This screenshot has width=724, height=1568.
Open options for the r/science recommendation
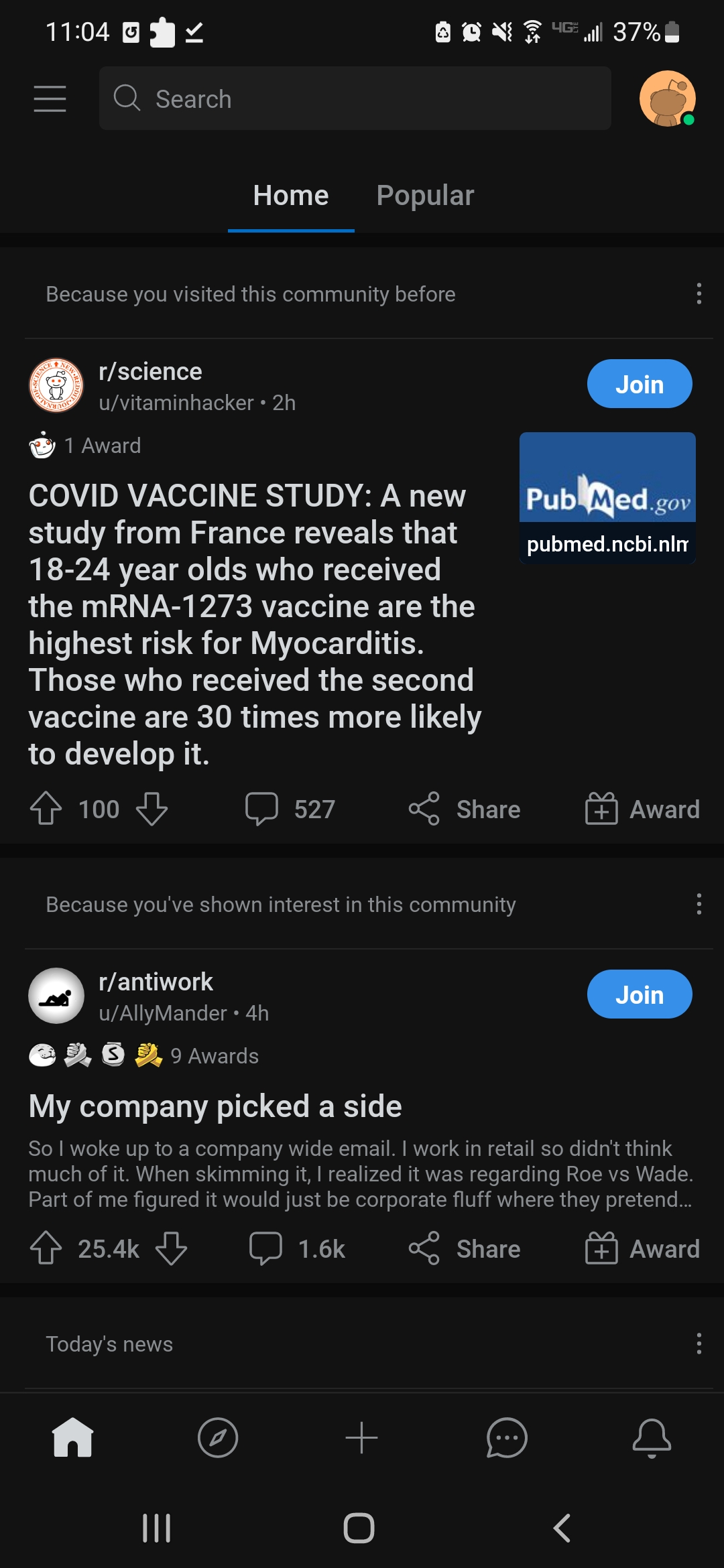click(x=699, y=293)
